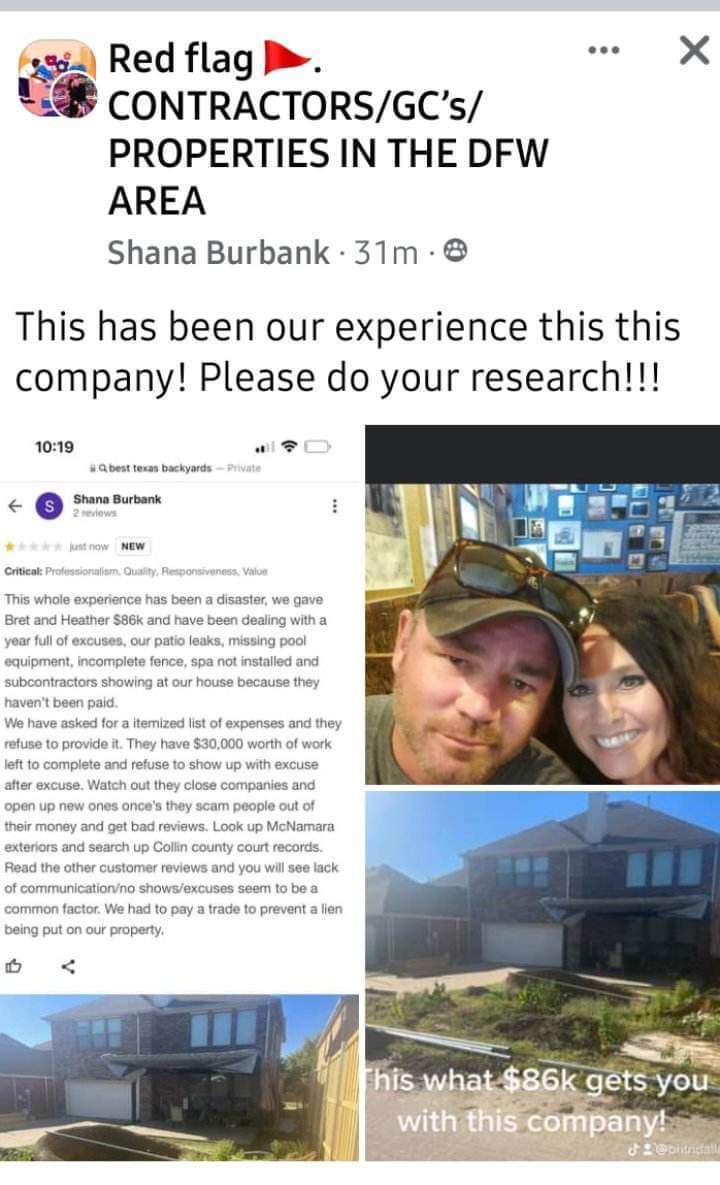720x1185 pixels.
Task: View Shana Burbank's profile
Action: 218,253
